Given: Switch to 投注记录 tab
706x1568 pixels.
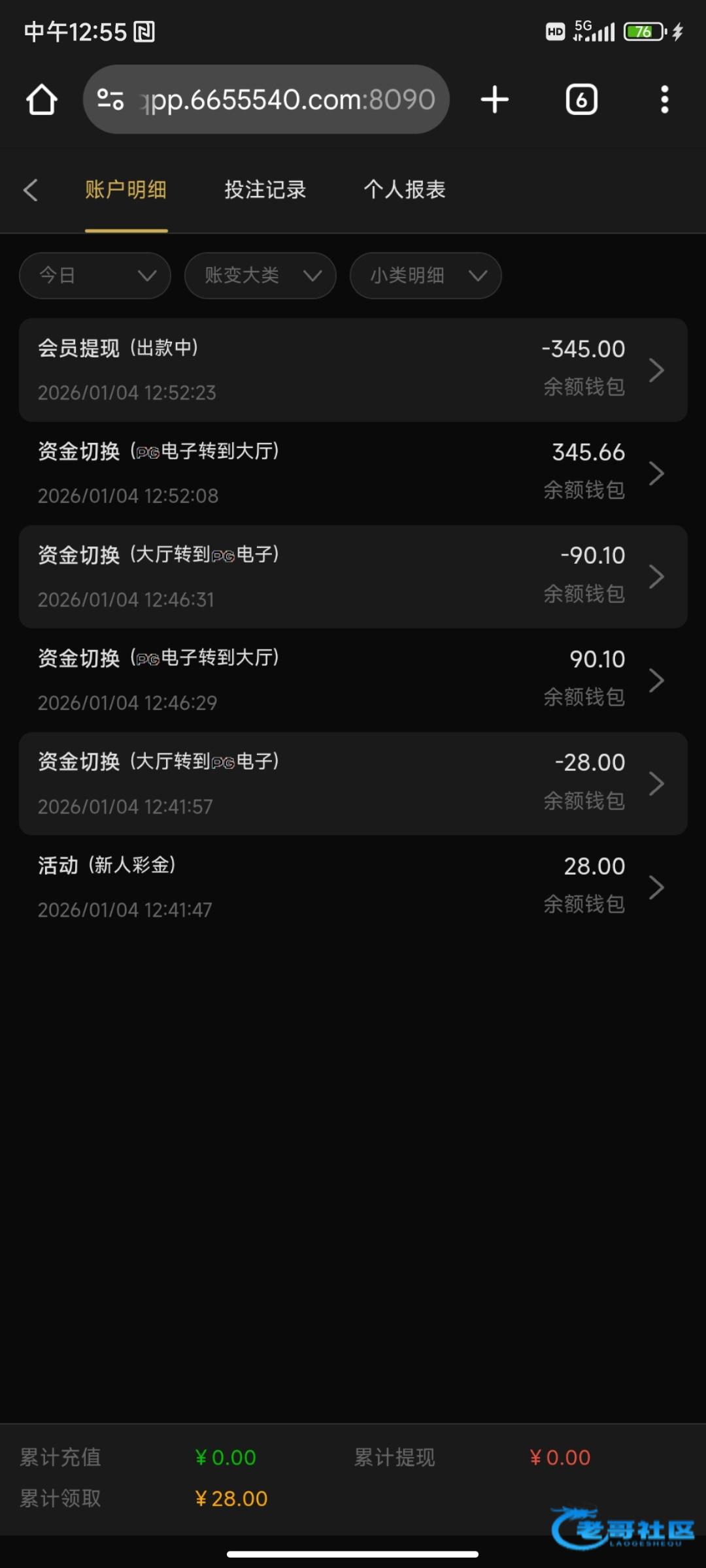Looking at the screenshot, I should pos(265,190).
